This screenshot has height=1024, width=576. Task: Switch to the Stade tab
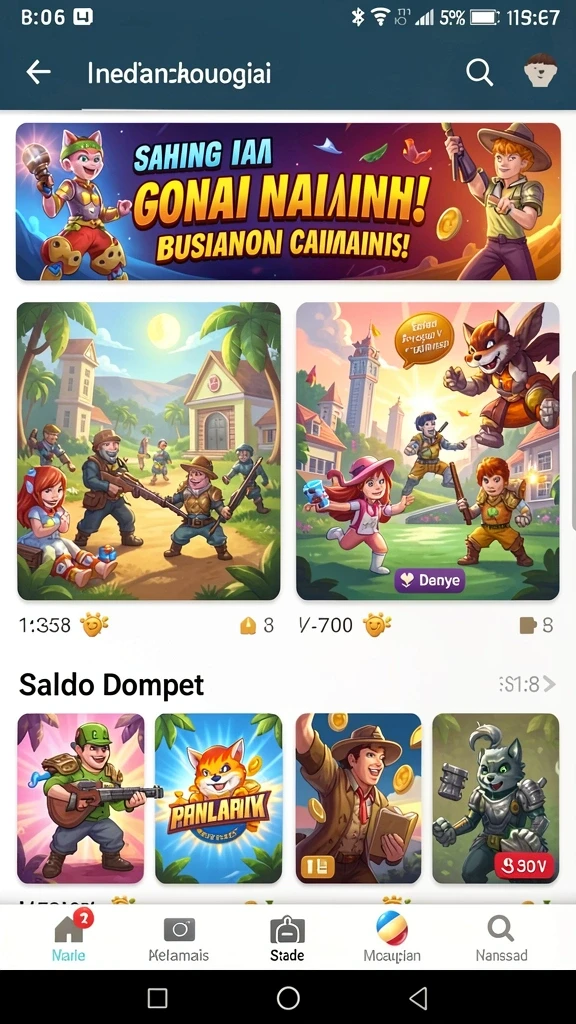(x=287, y=939)
